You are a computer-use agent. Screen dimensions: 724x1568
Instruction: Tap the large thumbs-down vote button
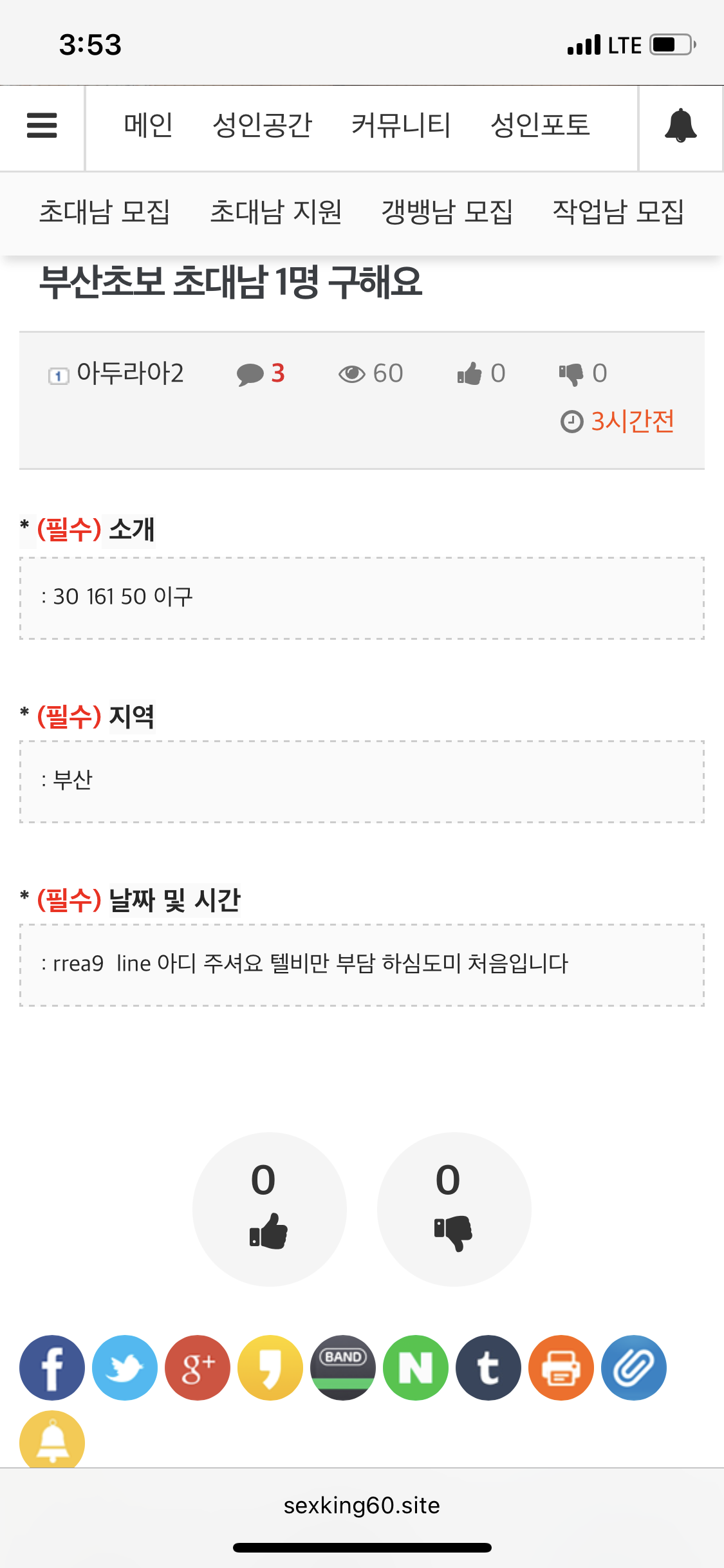pos(454,1209)
